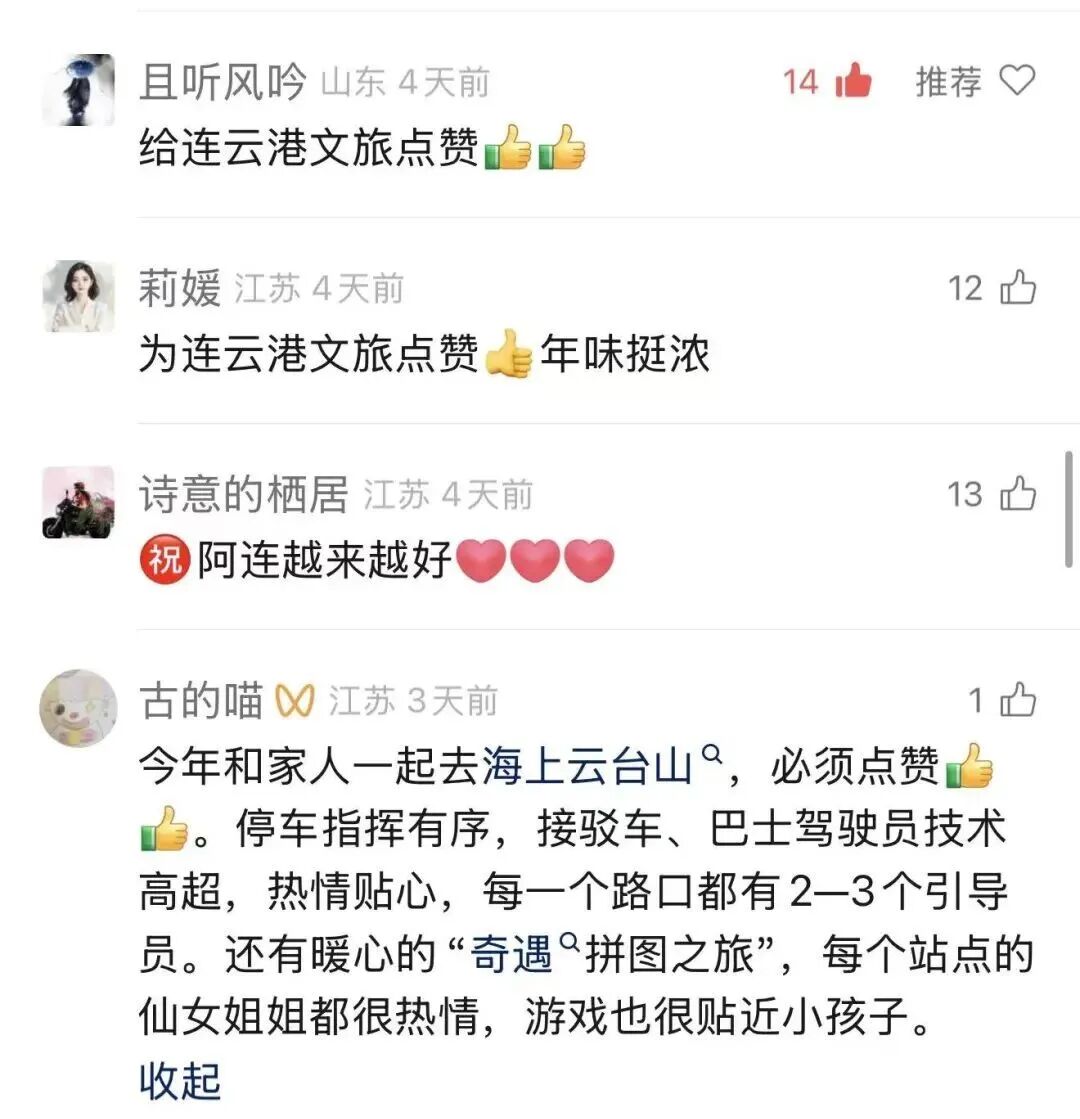This screenshot has height=1119, width=1080.
Task: Like 古的喵's comment
Action: [1018, 701]
